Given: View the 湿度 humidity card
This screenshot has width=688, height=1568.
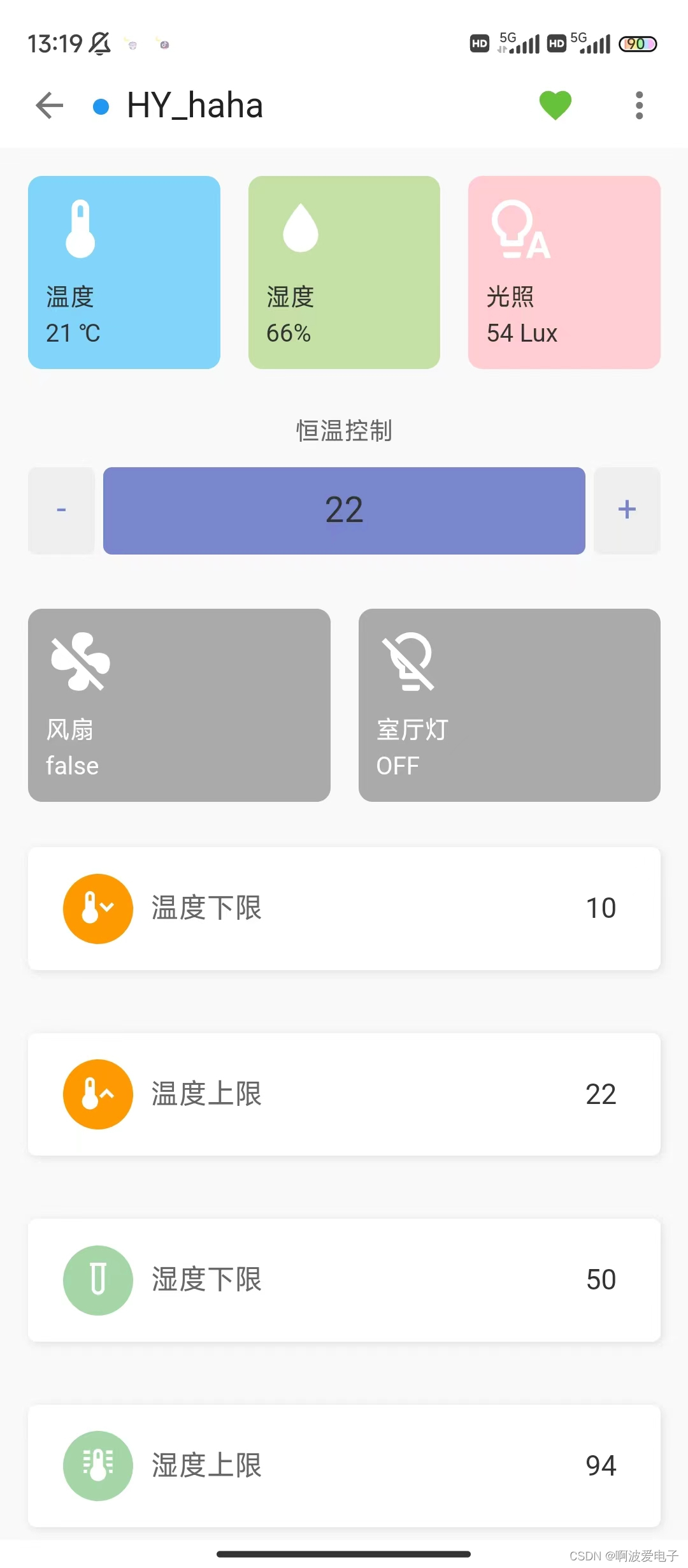Looking at the screenshot, I should [344, 272].
